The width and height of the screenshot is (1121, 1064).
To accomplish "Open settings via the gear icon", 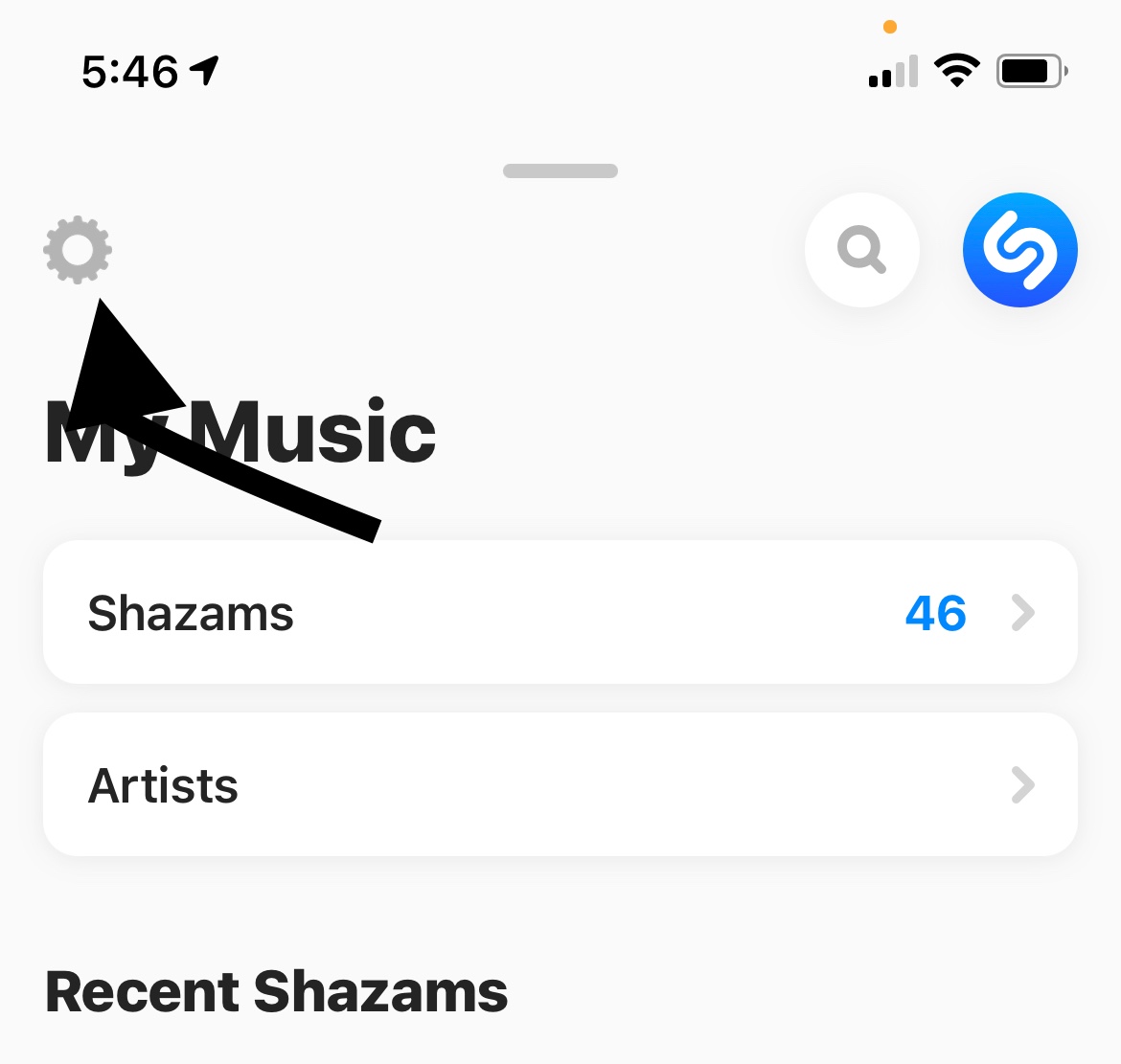I will [78, 250].
